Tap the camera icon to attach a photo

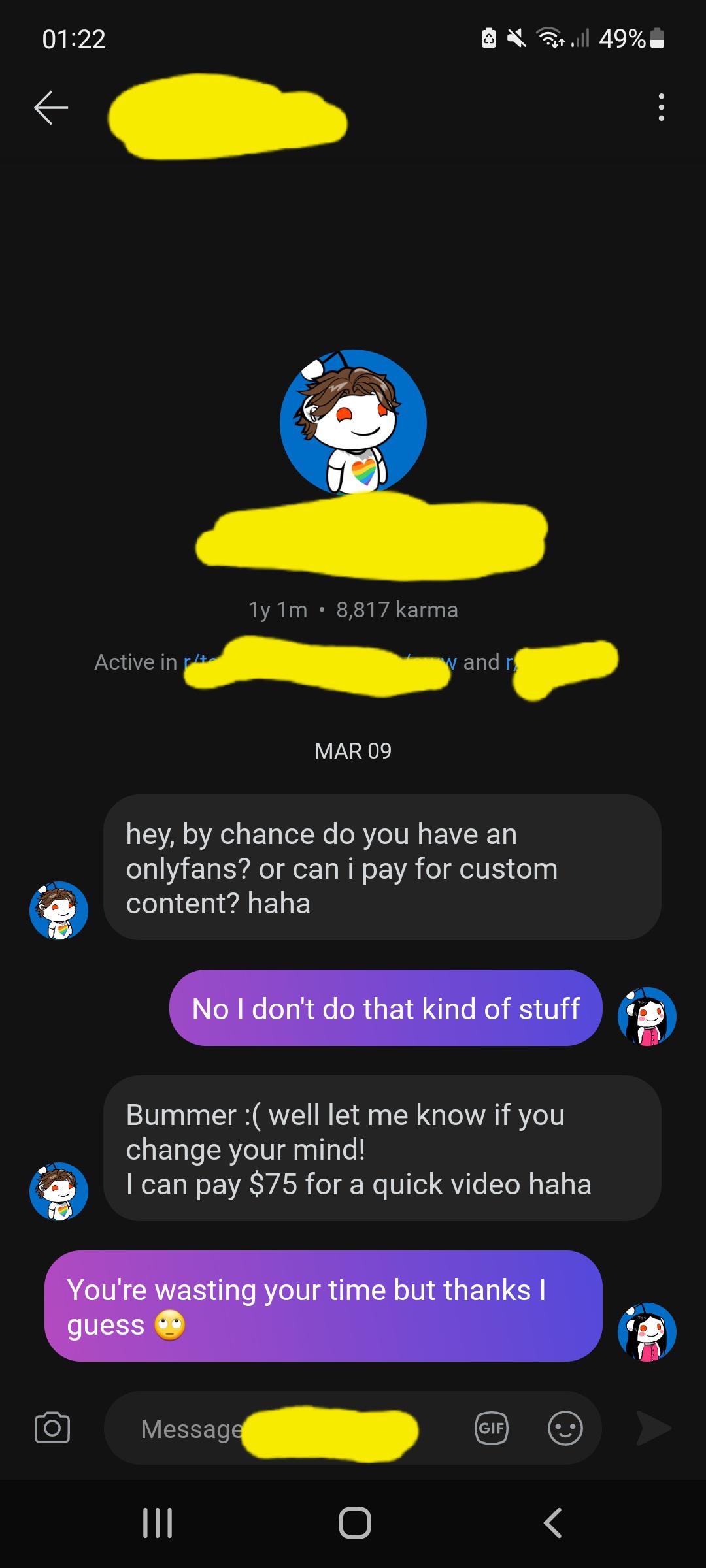pos(52,1428)
